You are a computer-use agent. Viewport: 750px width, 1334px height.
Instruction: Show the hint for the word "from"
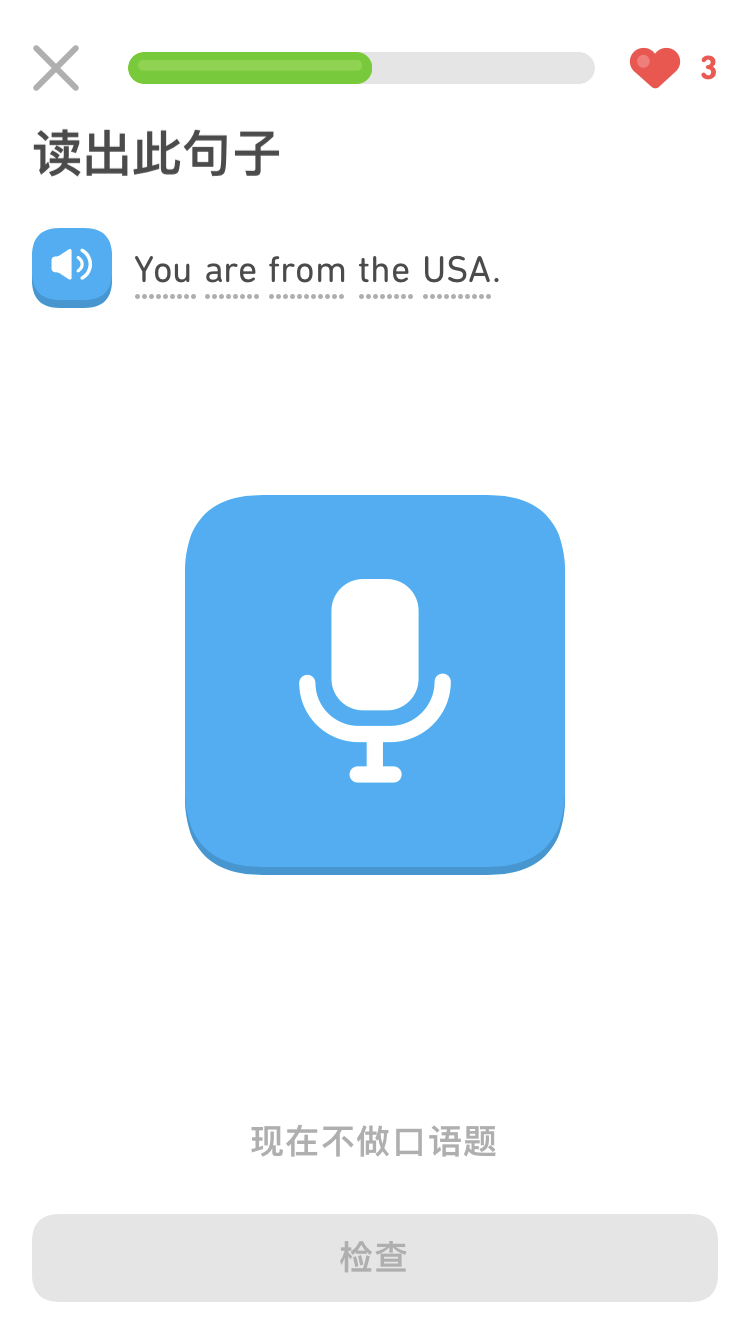(x=307, y=271)
